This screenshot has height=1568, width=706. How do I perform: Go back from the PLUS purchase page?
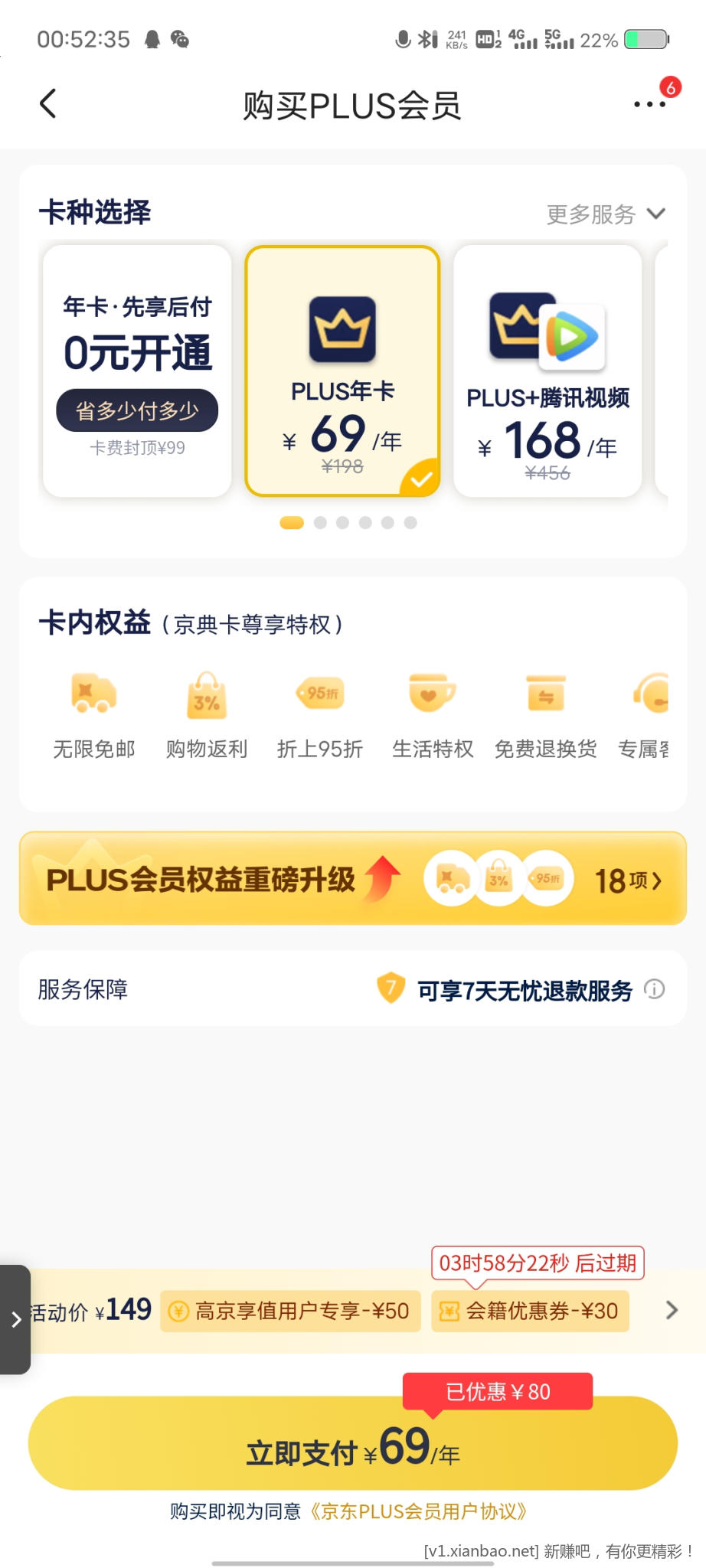click(48, 104)
